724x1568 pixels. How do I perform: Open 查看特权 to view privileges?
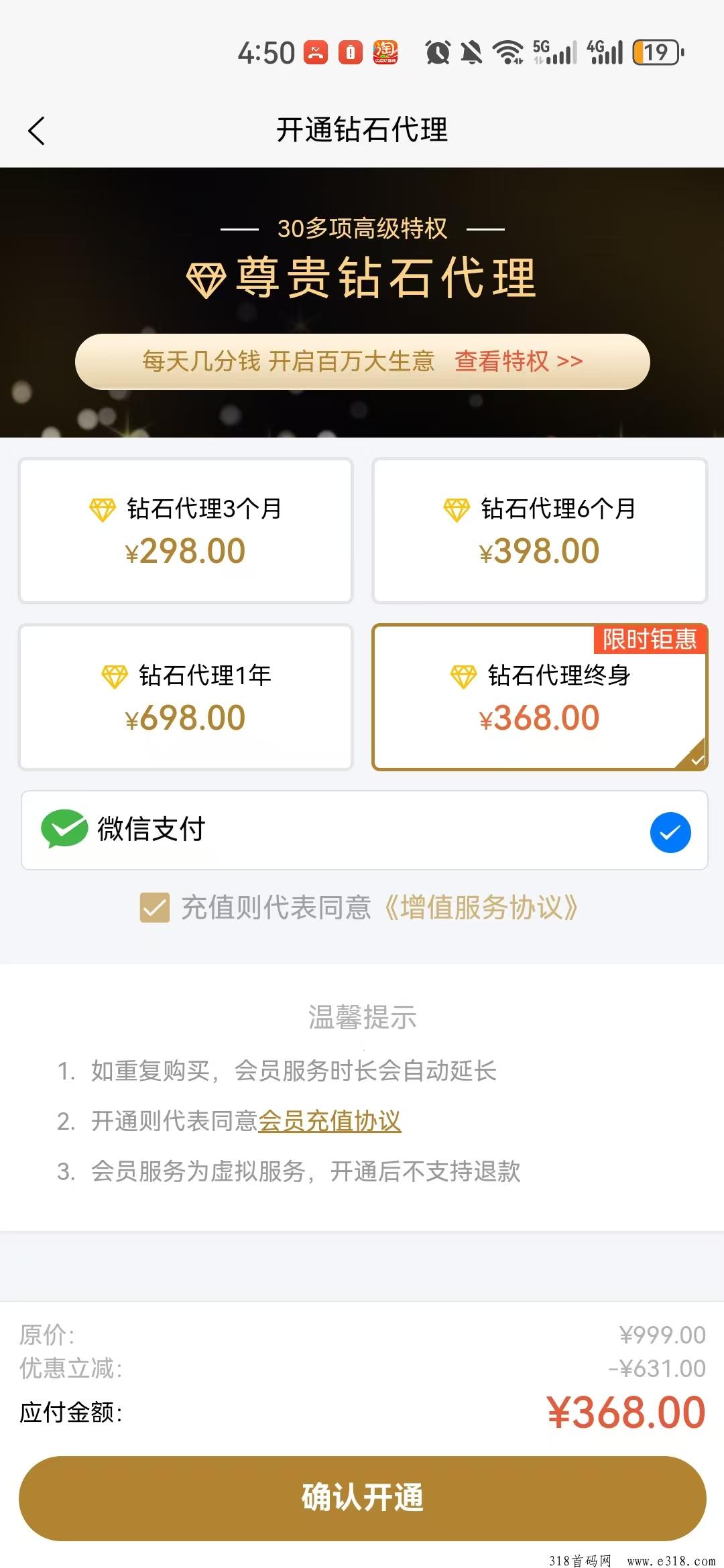[x=519, y=361]
